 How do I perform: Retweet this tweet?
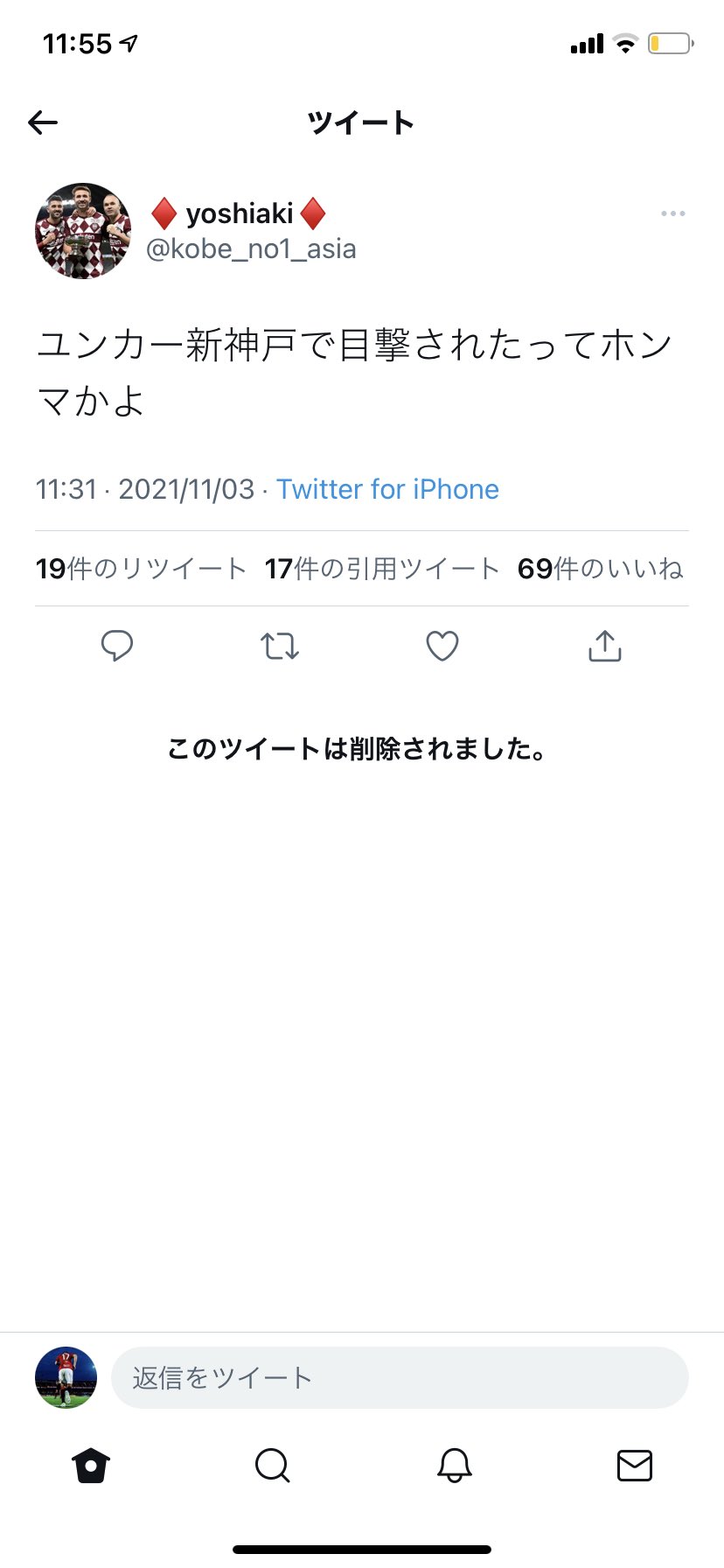pos(280,646)
